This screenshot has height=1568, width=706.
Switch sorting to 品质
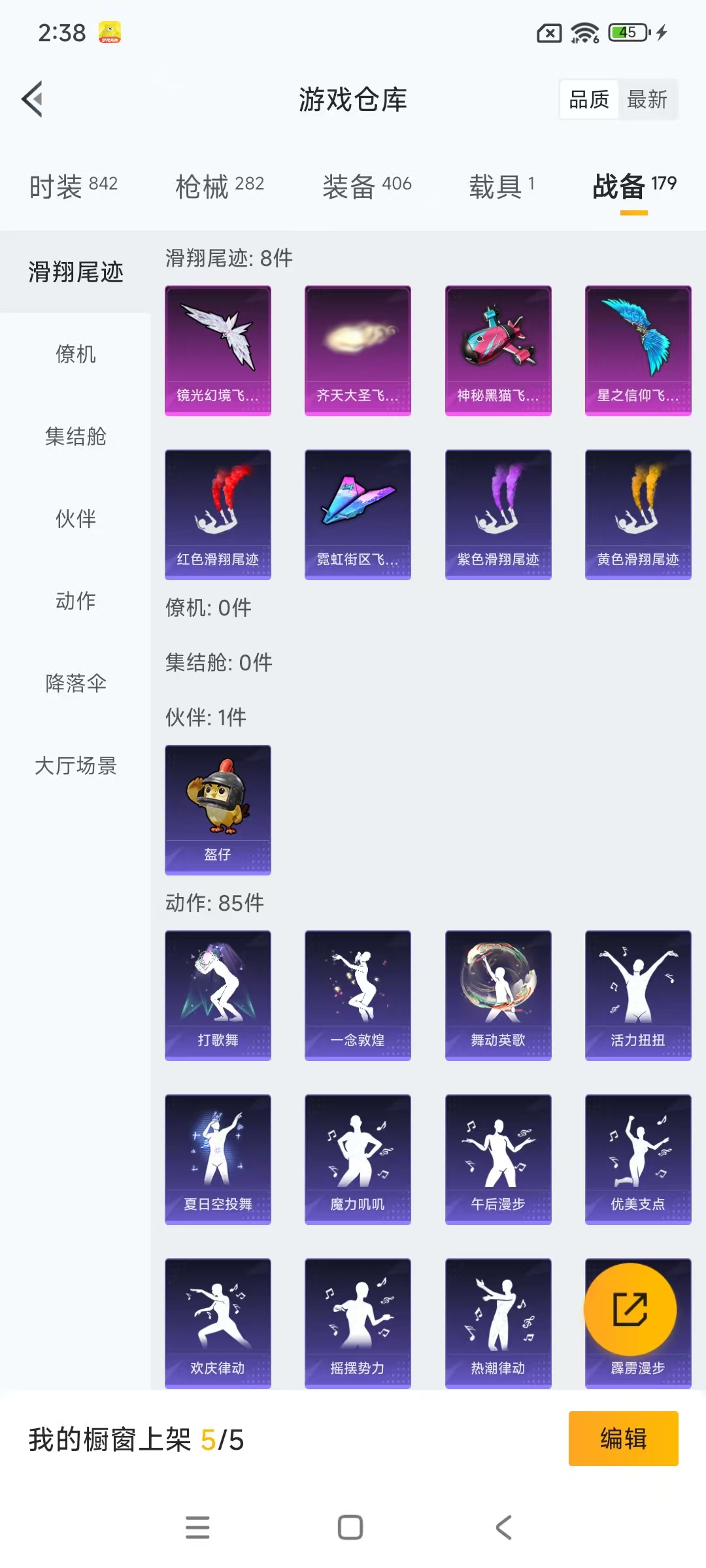(586, 99)
